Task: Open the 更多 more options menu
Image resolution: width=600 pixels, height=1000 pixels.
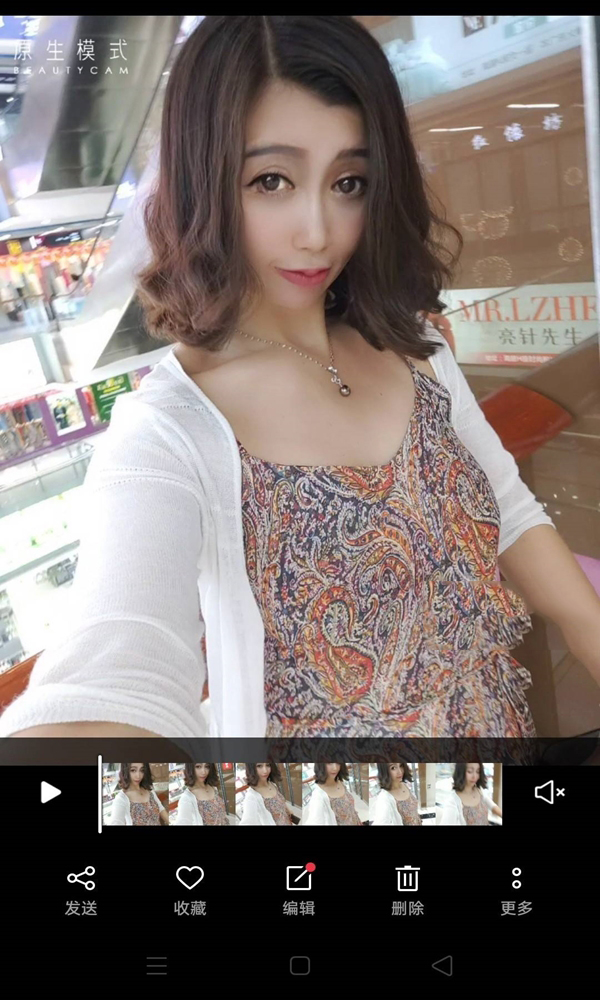Action: click(x=516, y=890)
